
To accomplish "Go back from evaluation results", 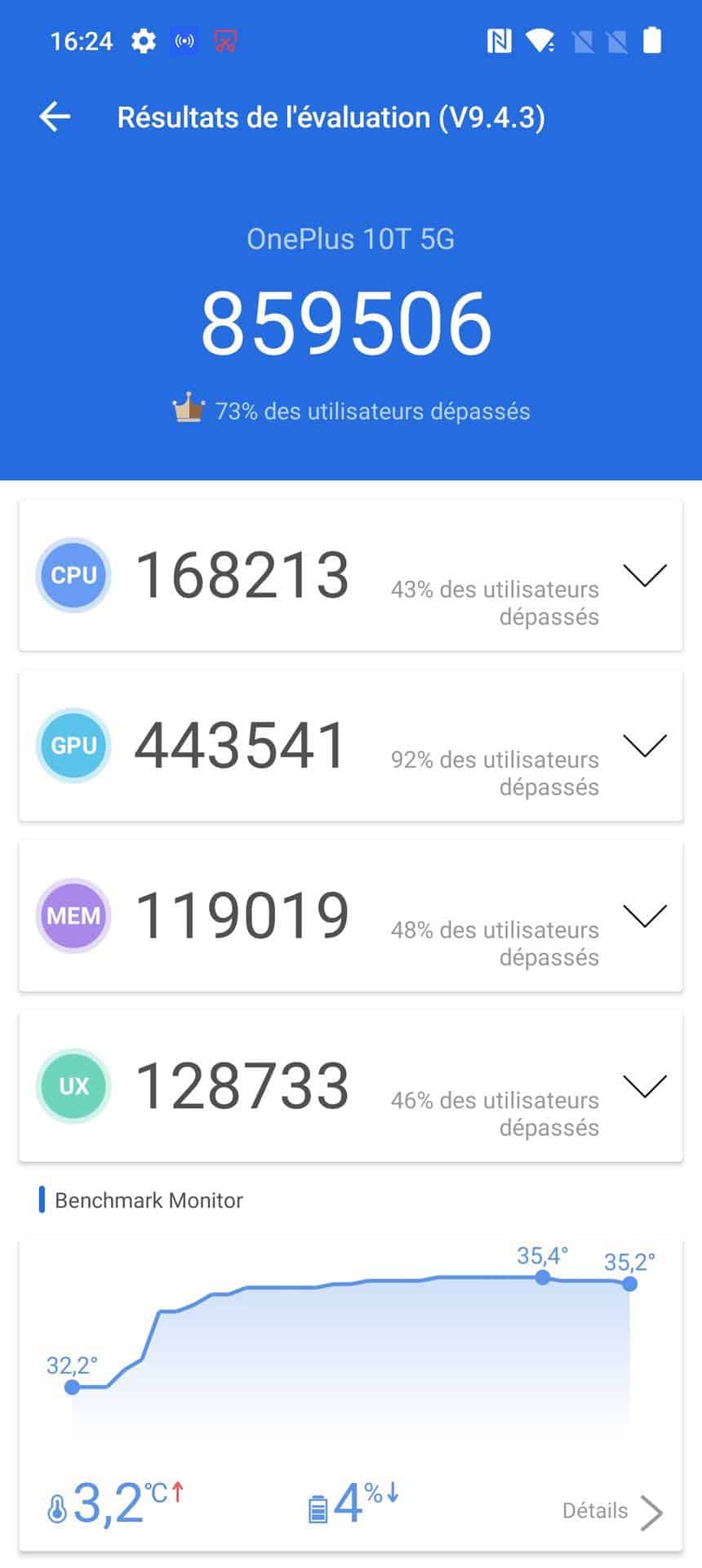I will point(55,117).
